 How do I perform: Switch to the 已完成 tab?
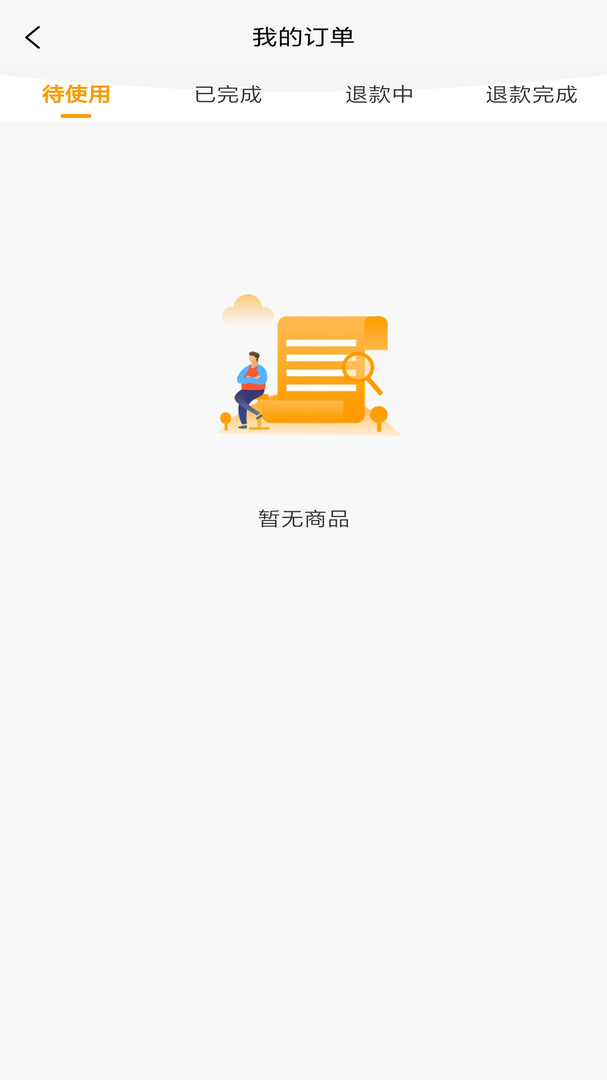tap(228, 95)
